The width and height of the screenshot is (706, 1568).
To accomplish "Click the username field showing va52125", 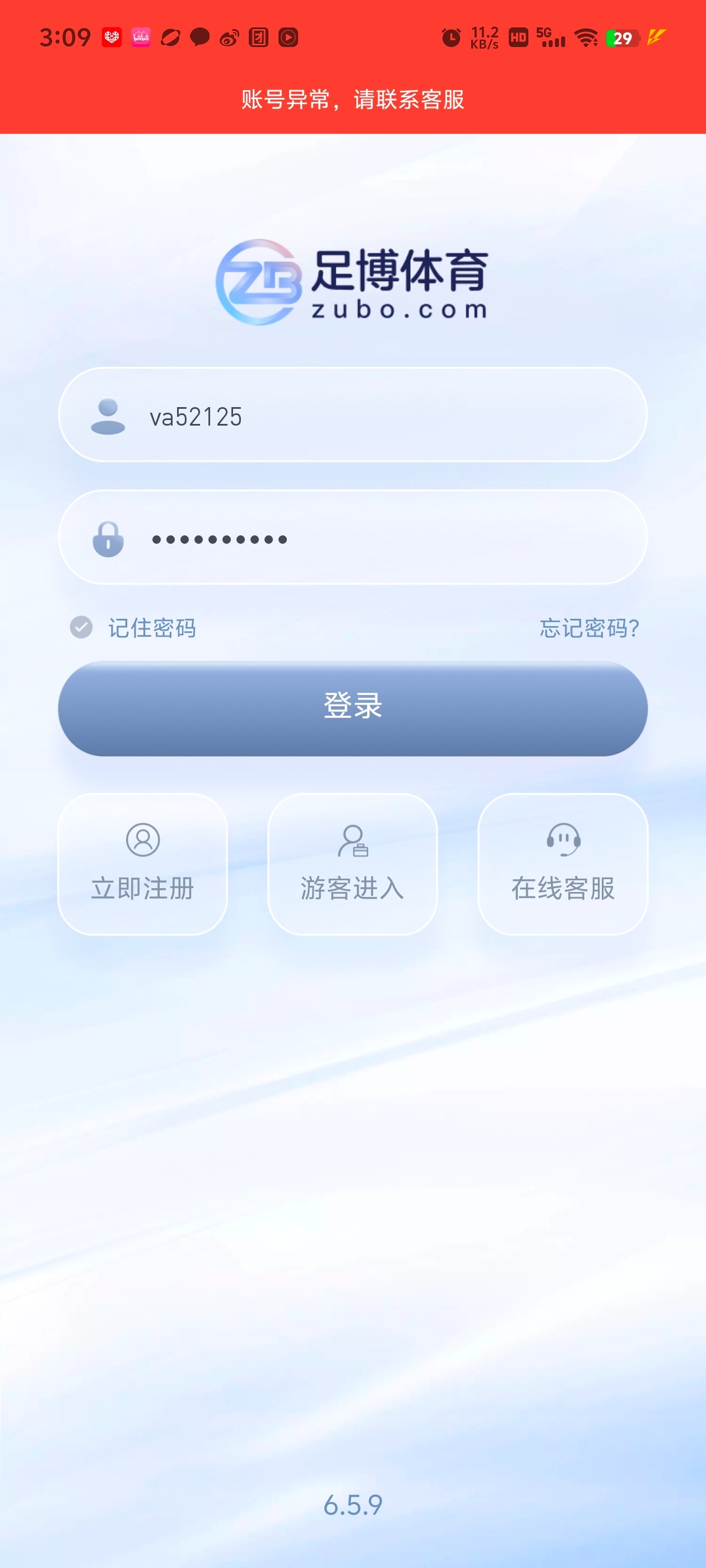I will [352, 415].
